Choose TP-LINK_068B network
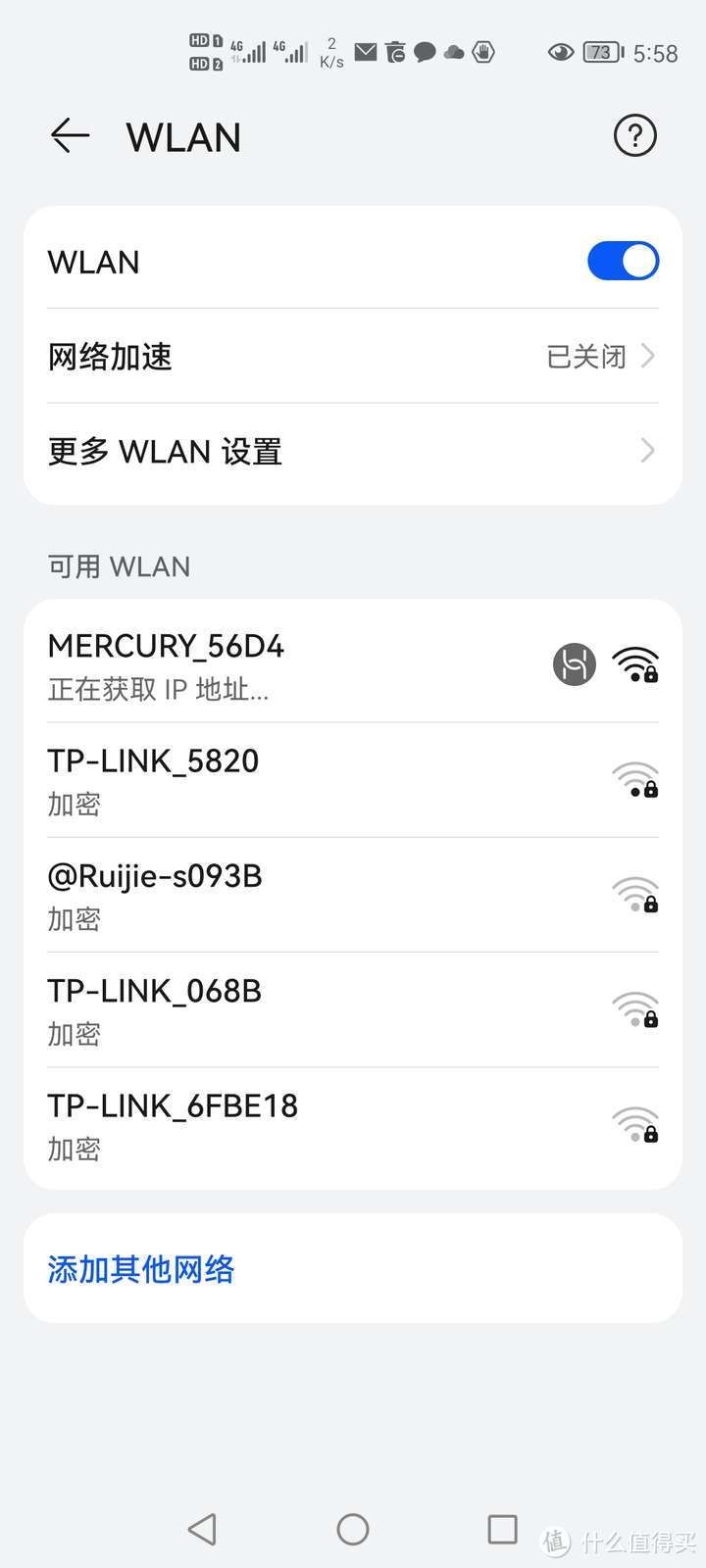The height and width of the screenshot is (1568, 706). [353, 1009]
